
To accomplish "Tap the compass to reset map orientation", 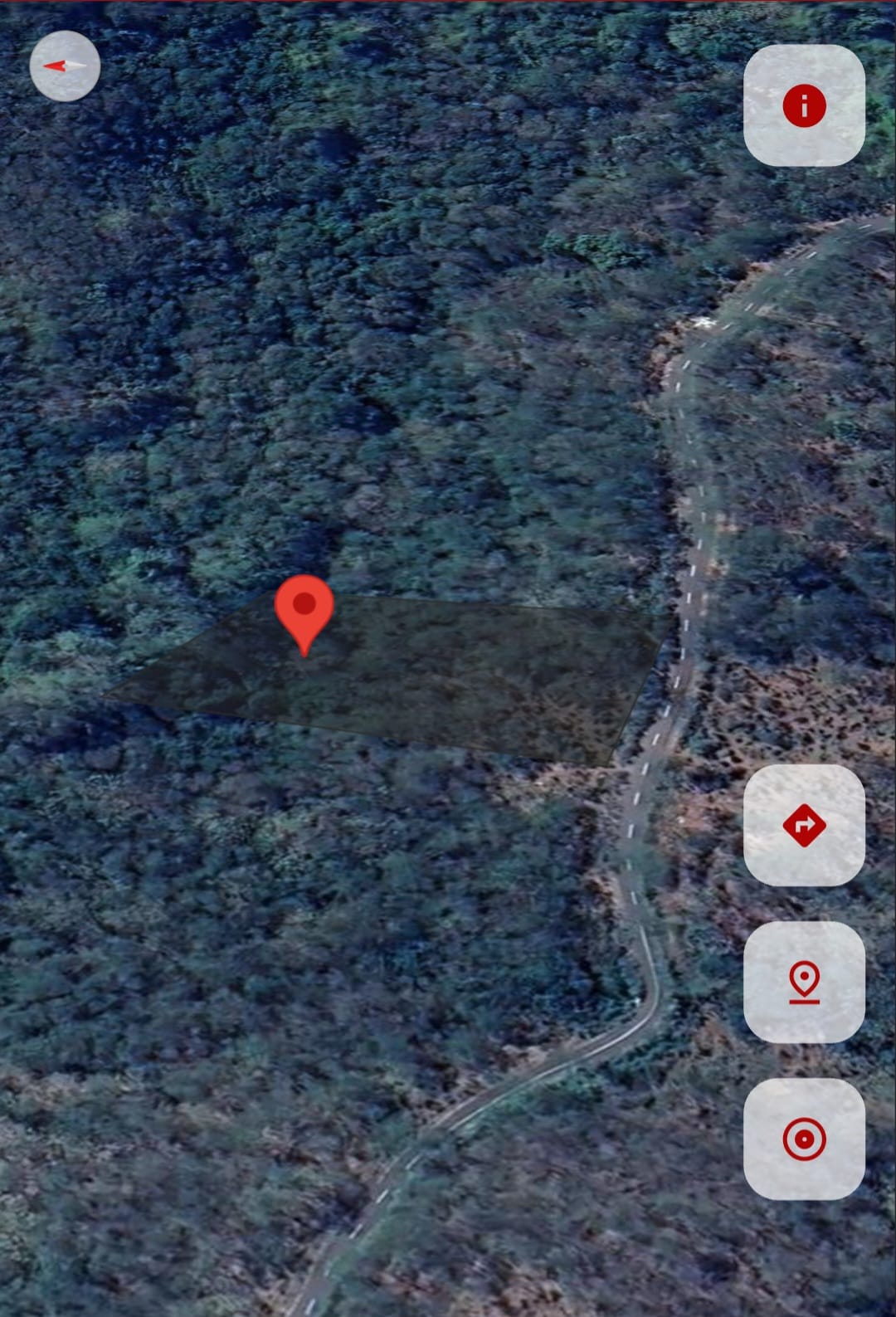I will [x=65, y=66].
